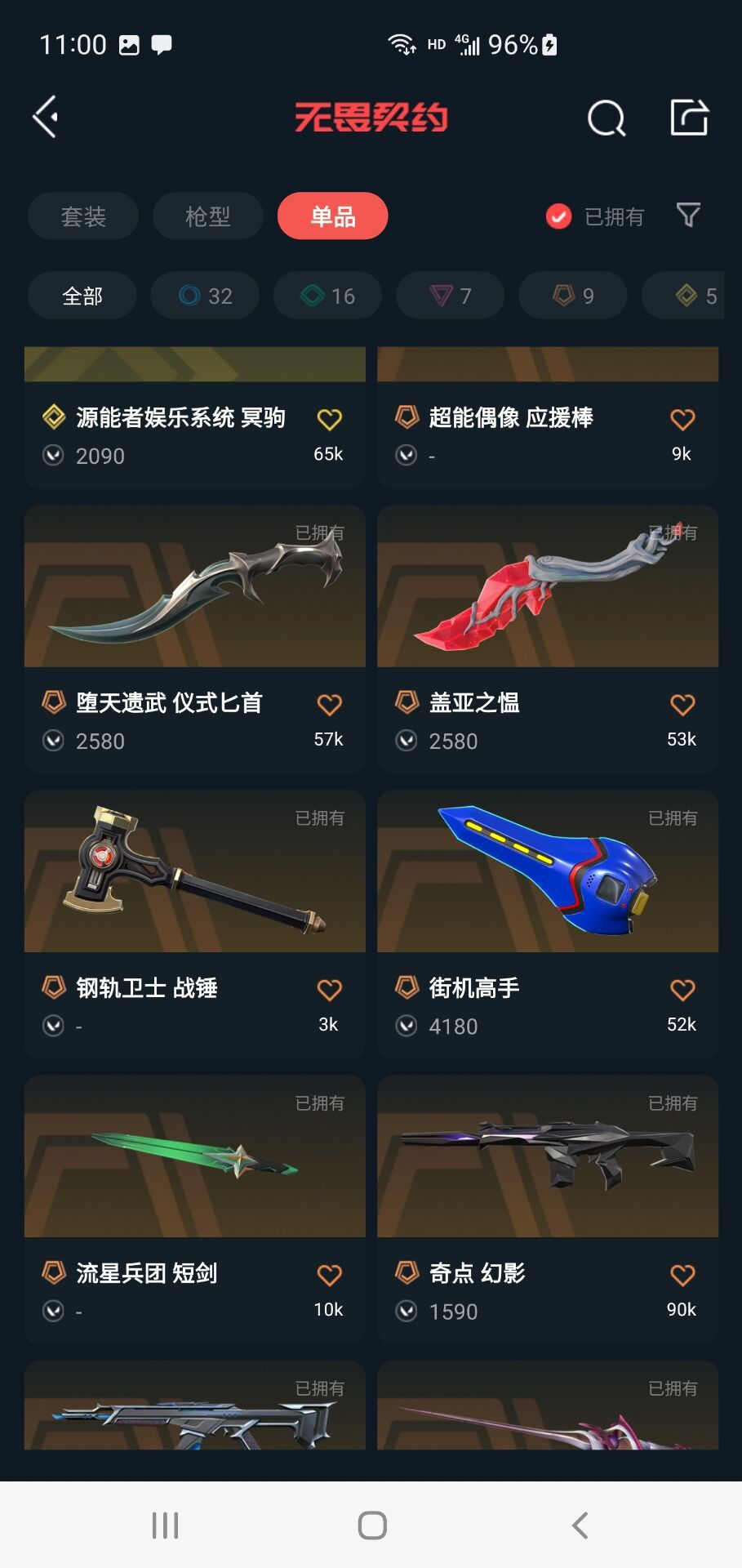Select the 全部 chip
The height and width of the screenshot is (1568, 742).
click(82, 296)
